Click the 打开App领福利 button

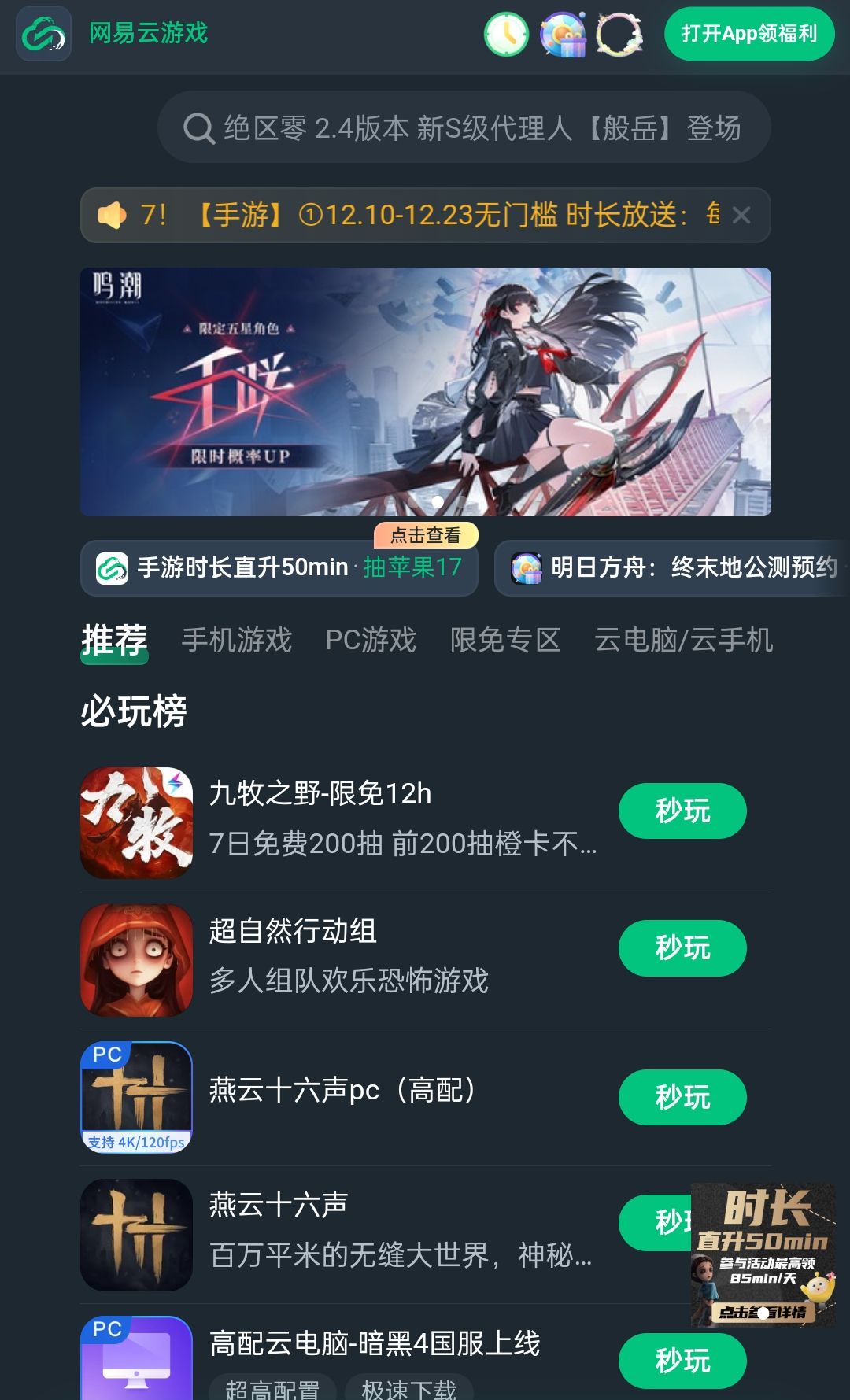point(751,34)
